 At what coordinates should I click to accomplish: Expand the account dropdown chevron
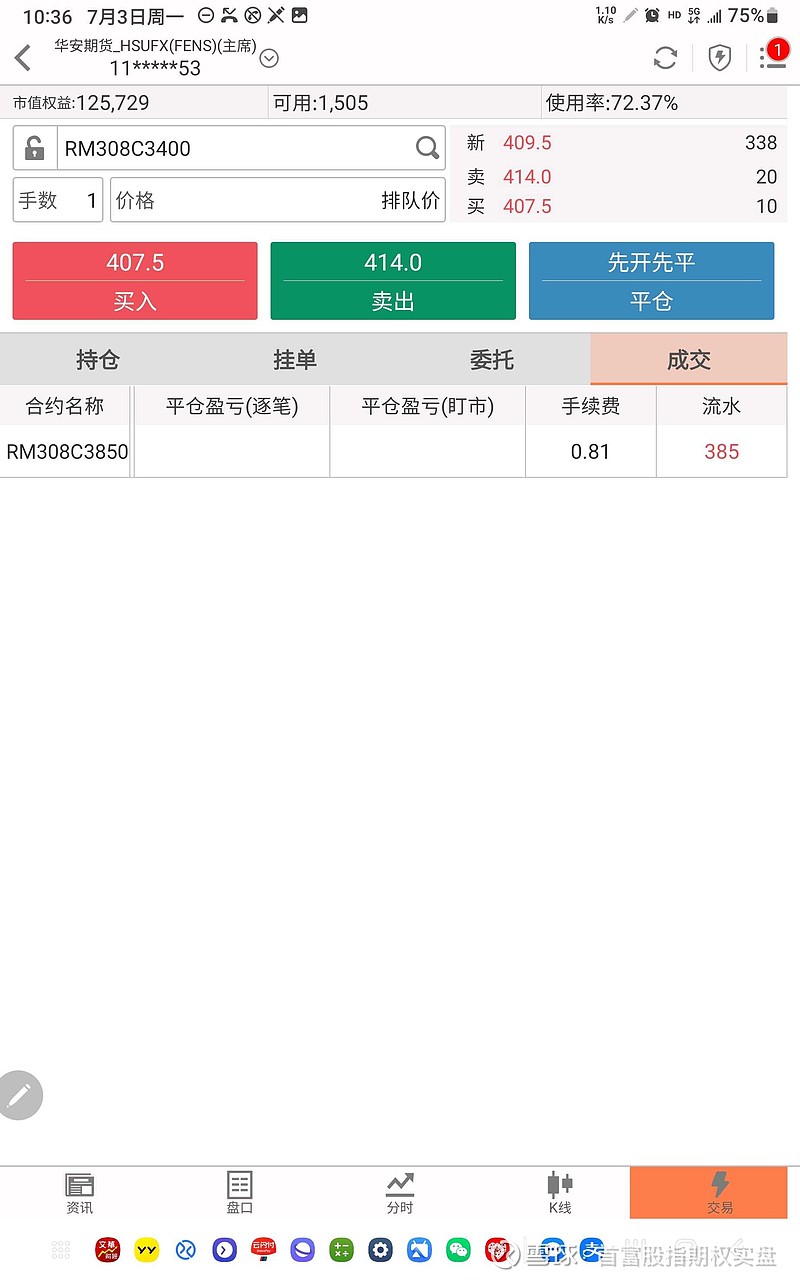(269, 58)
